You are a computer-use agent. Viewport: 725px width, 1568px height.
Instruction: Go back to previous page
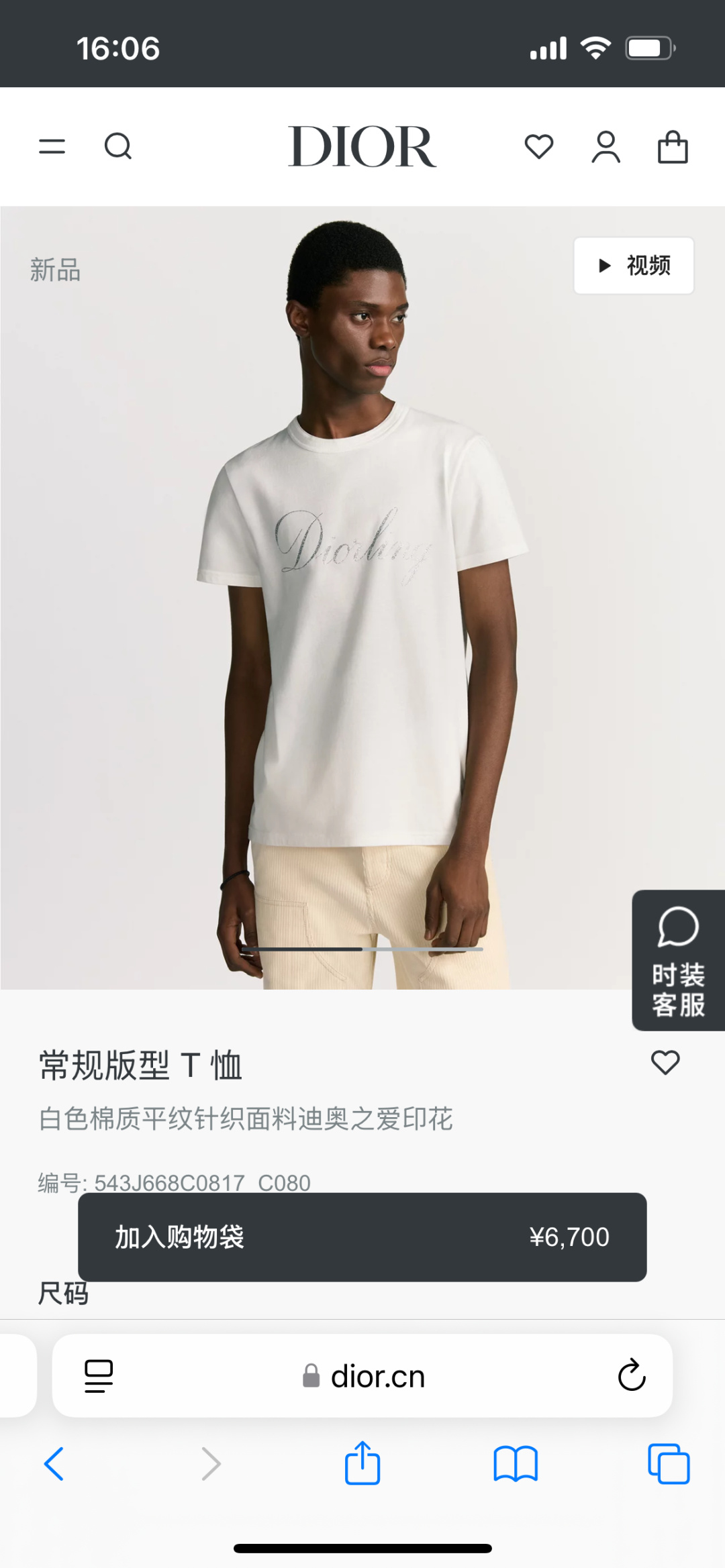(x=54, y=1463)
